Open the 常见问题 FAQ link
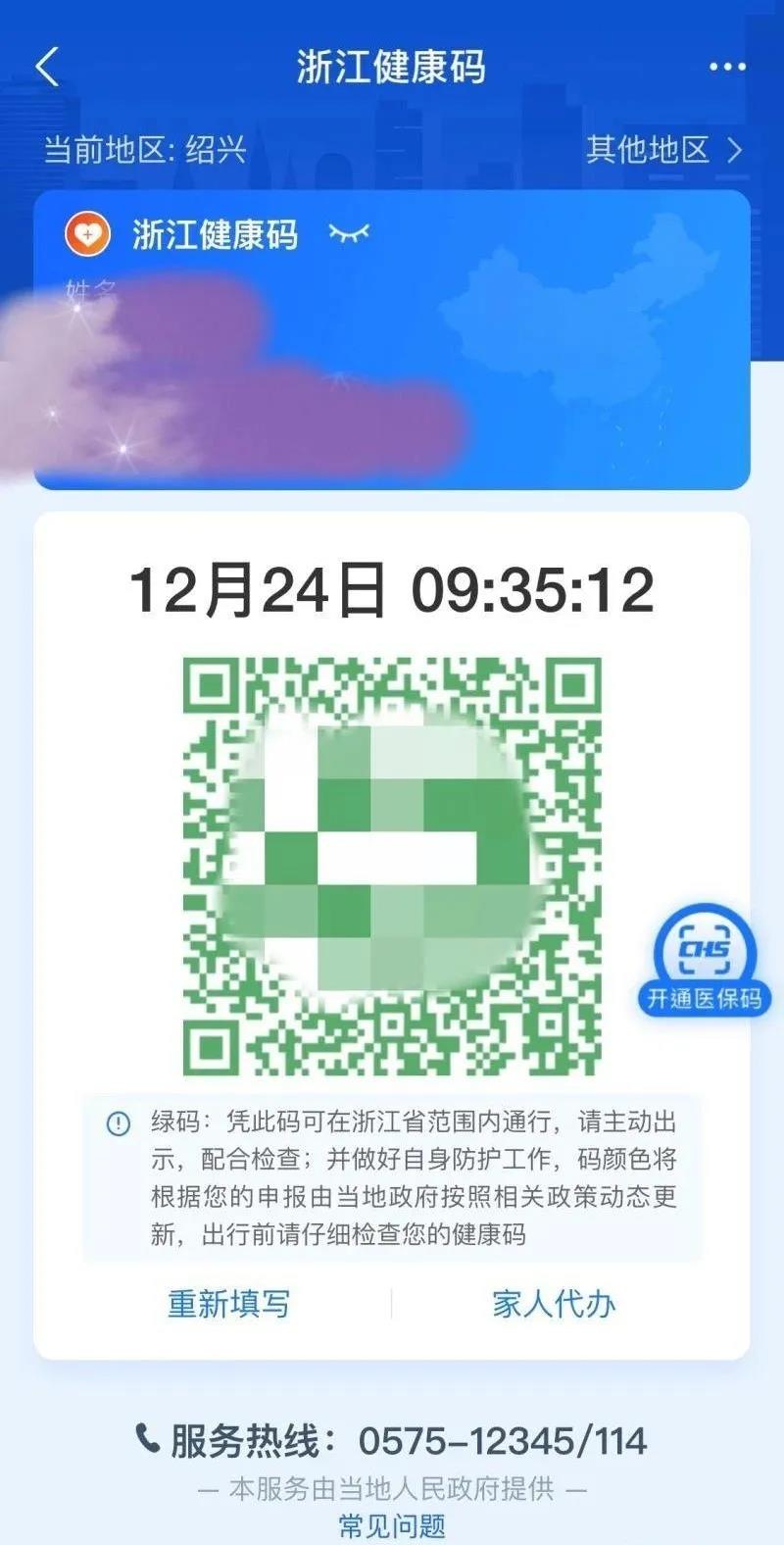The image size is (784, 1545). 392,1525
